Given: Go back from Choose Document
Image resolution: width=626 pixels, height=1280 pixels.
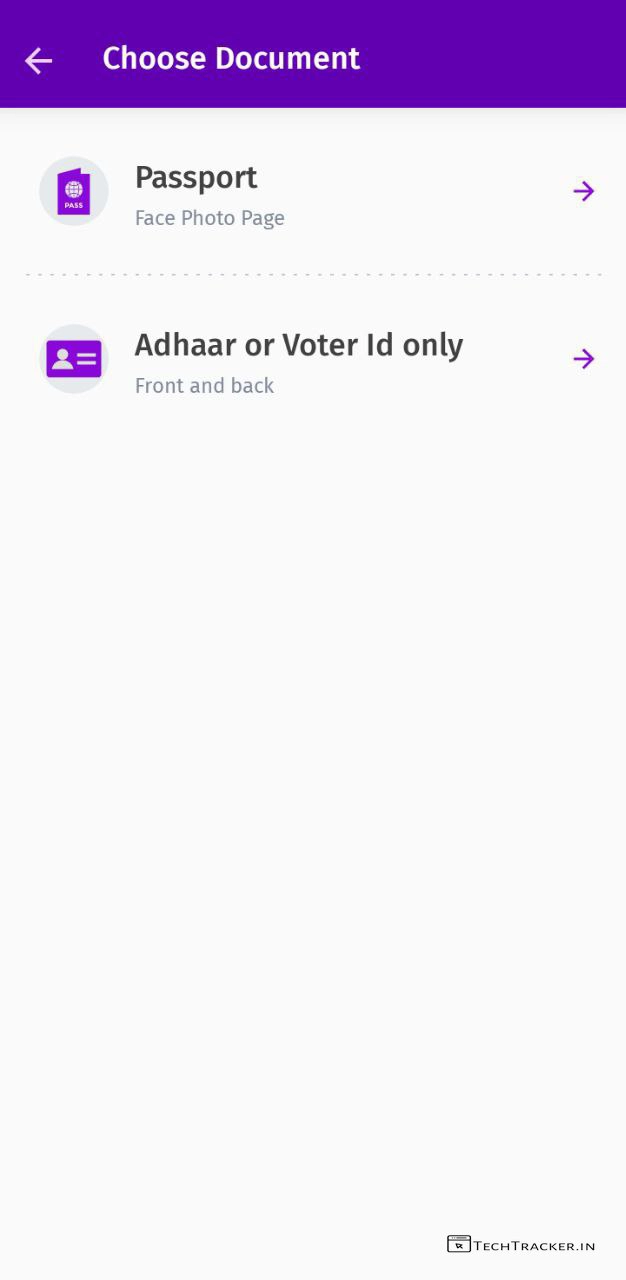Looking at the screenshot, I should click(x=38, y=60).
